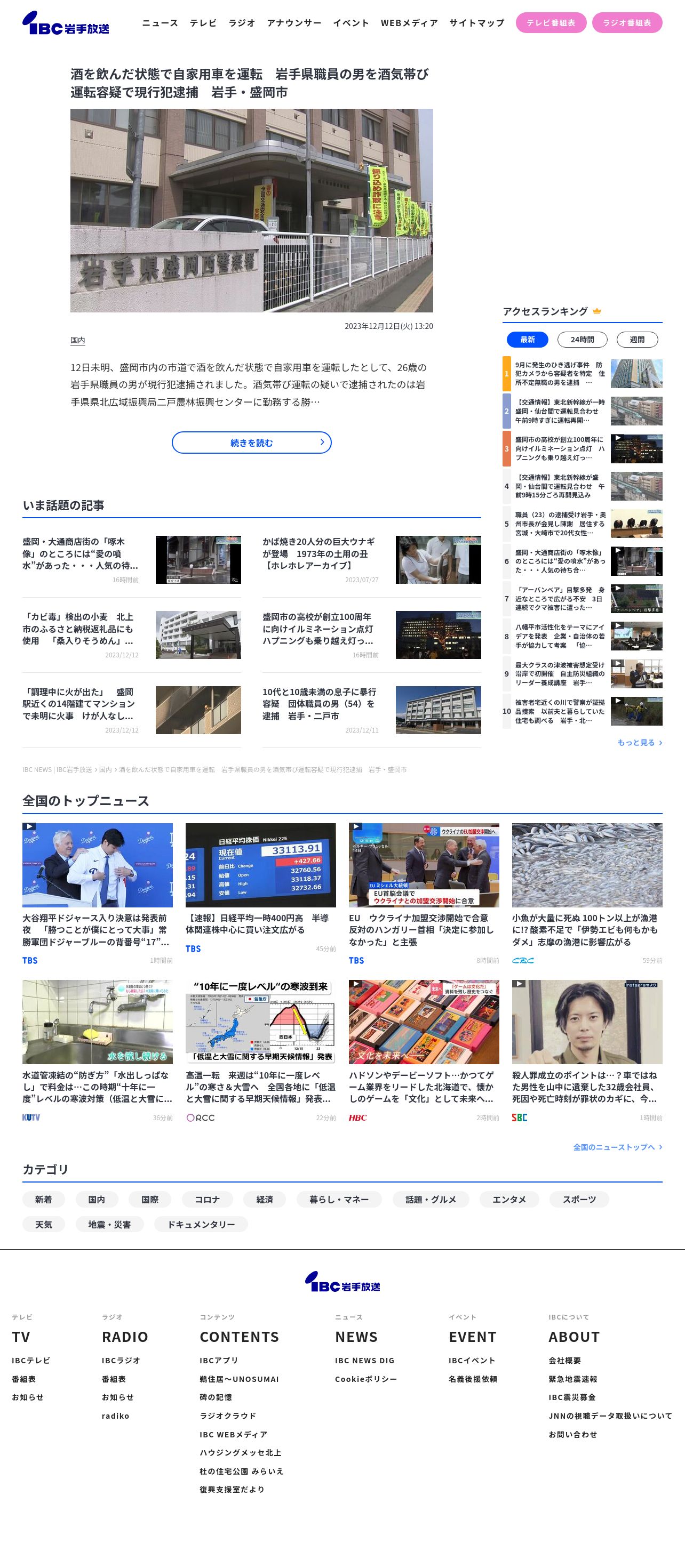Open radiko in the footer Radio section
Image resolution: width=685 pixels, height=1568 pixels.
116,1416
